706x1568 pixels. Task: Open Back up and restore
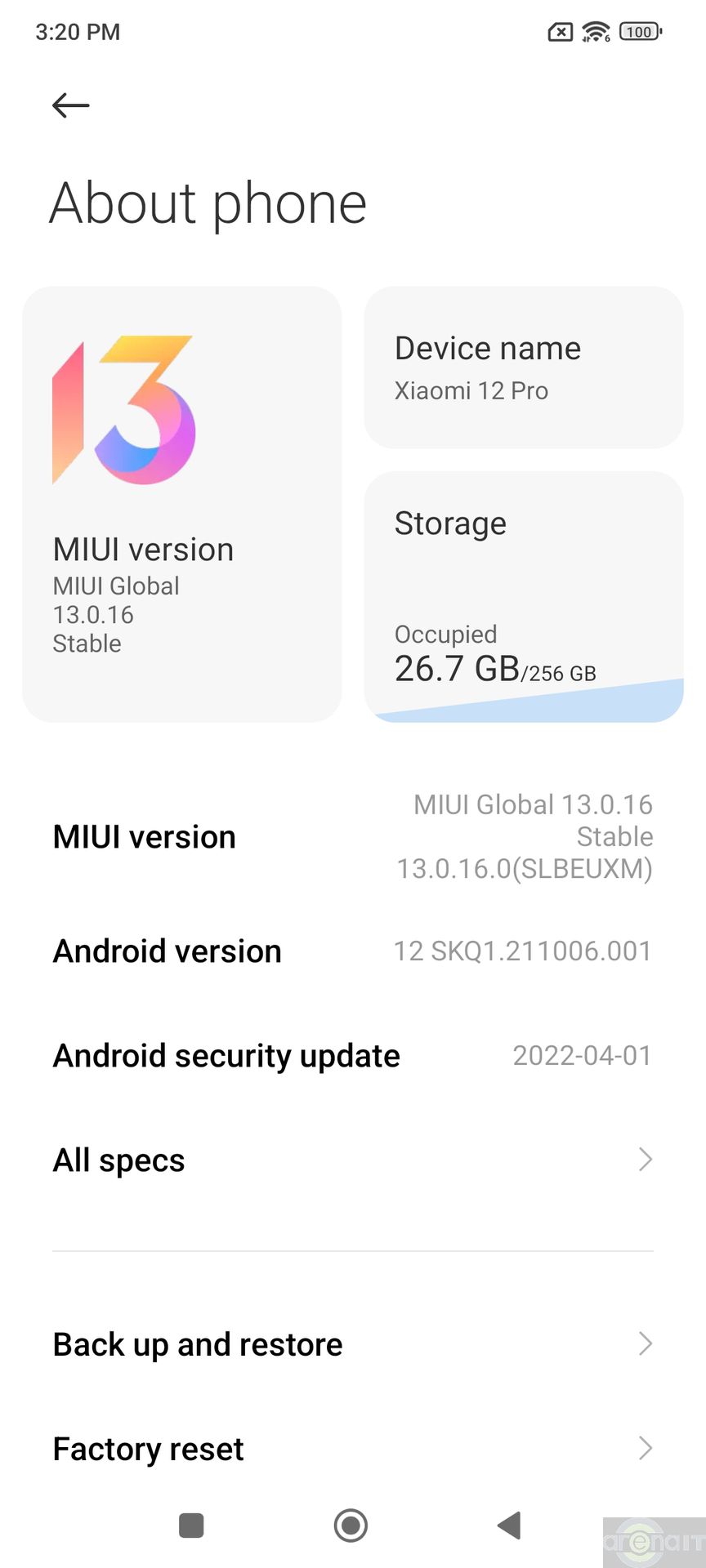pos(353,1344)
